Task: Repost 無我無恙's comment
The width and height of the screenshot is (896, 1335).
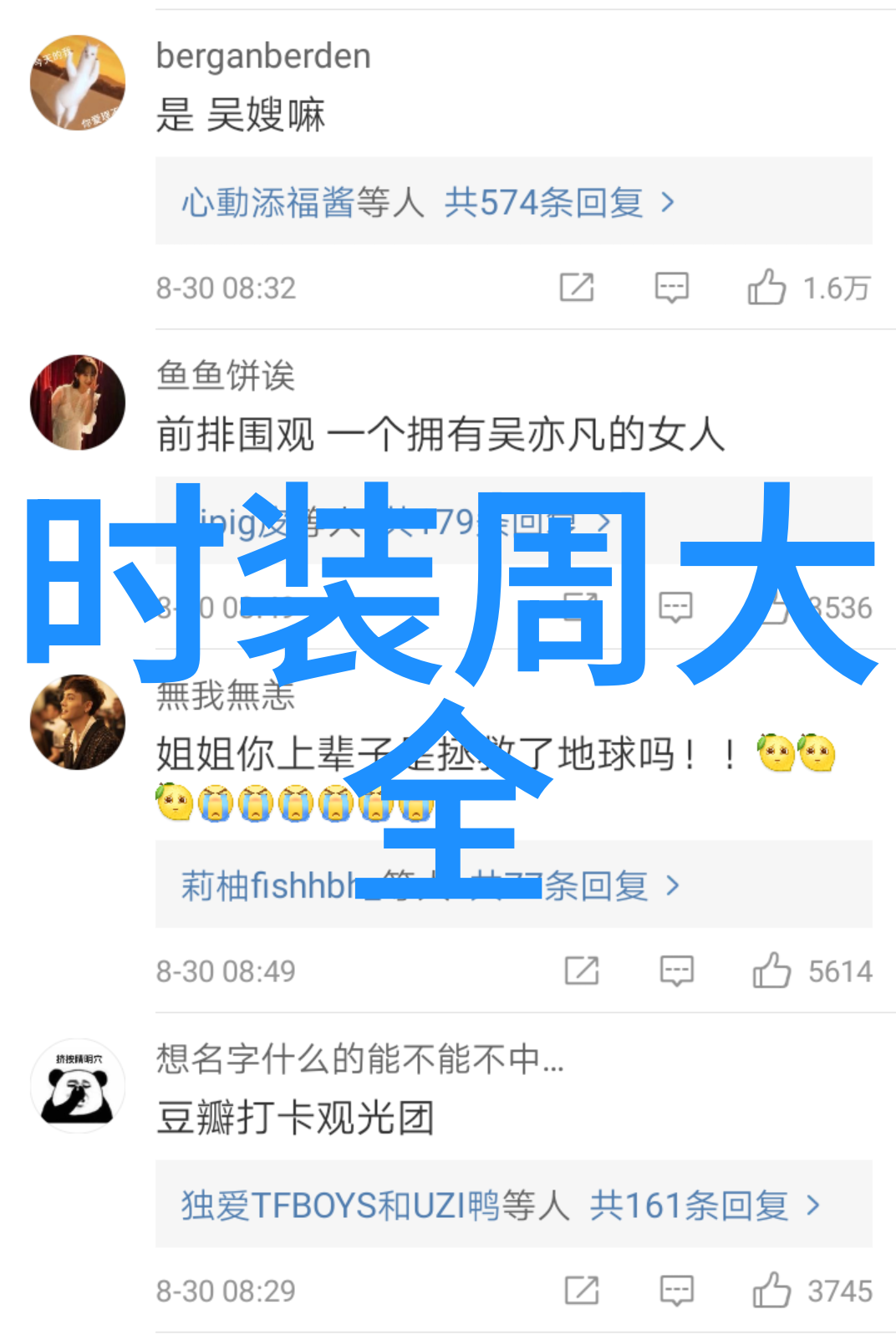Action: tap(582, 971)
